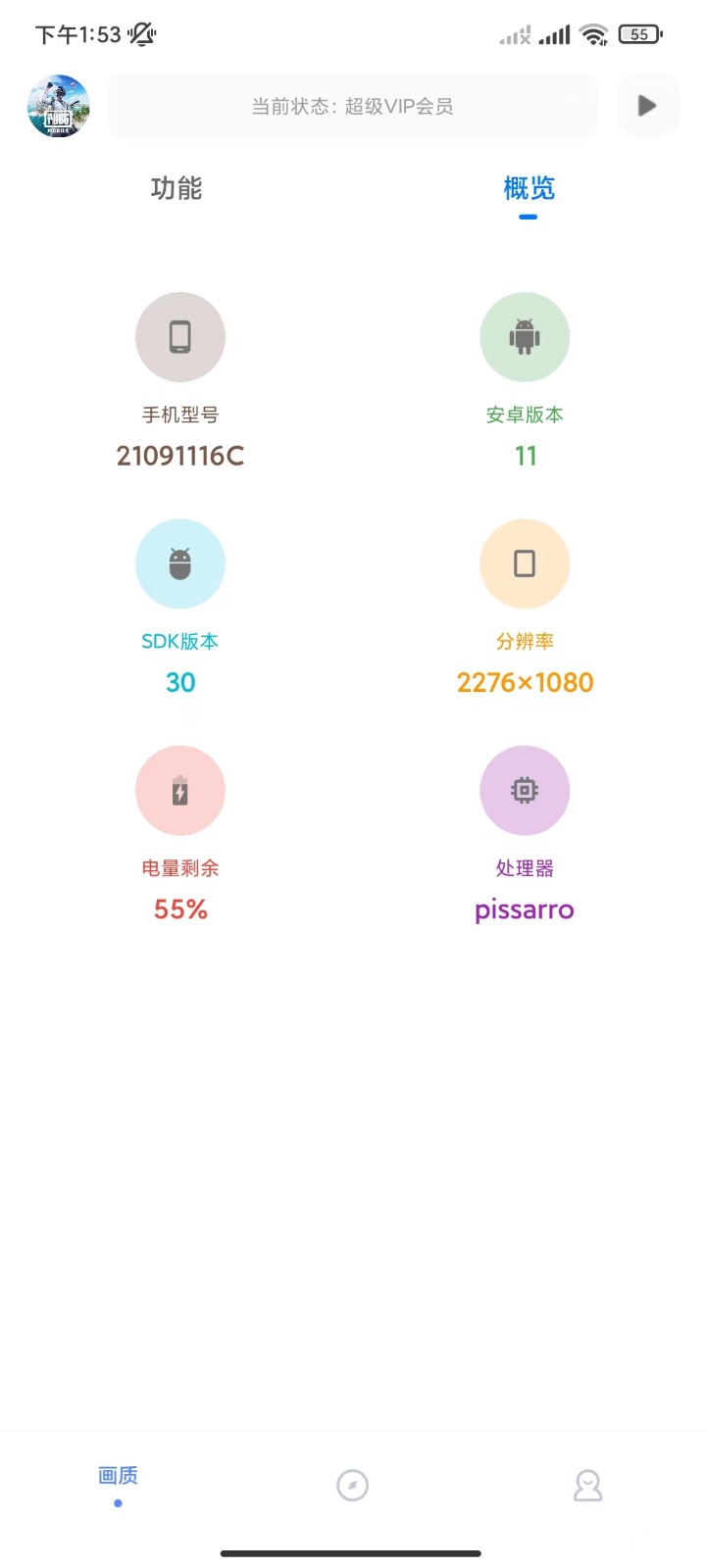Open the 画质 section in bottom bar
This screenshot has height=1568, width=706.
tap(118, 1475)
